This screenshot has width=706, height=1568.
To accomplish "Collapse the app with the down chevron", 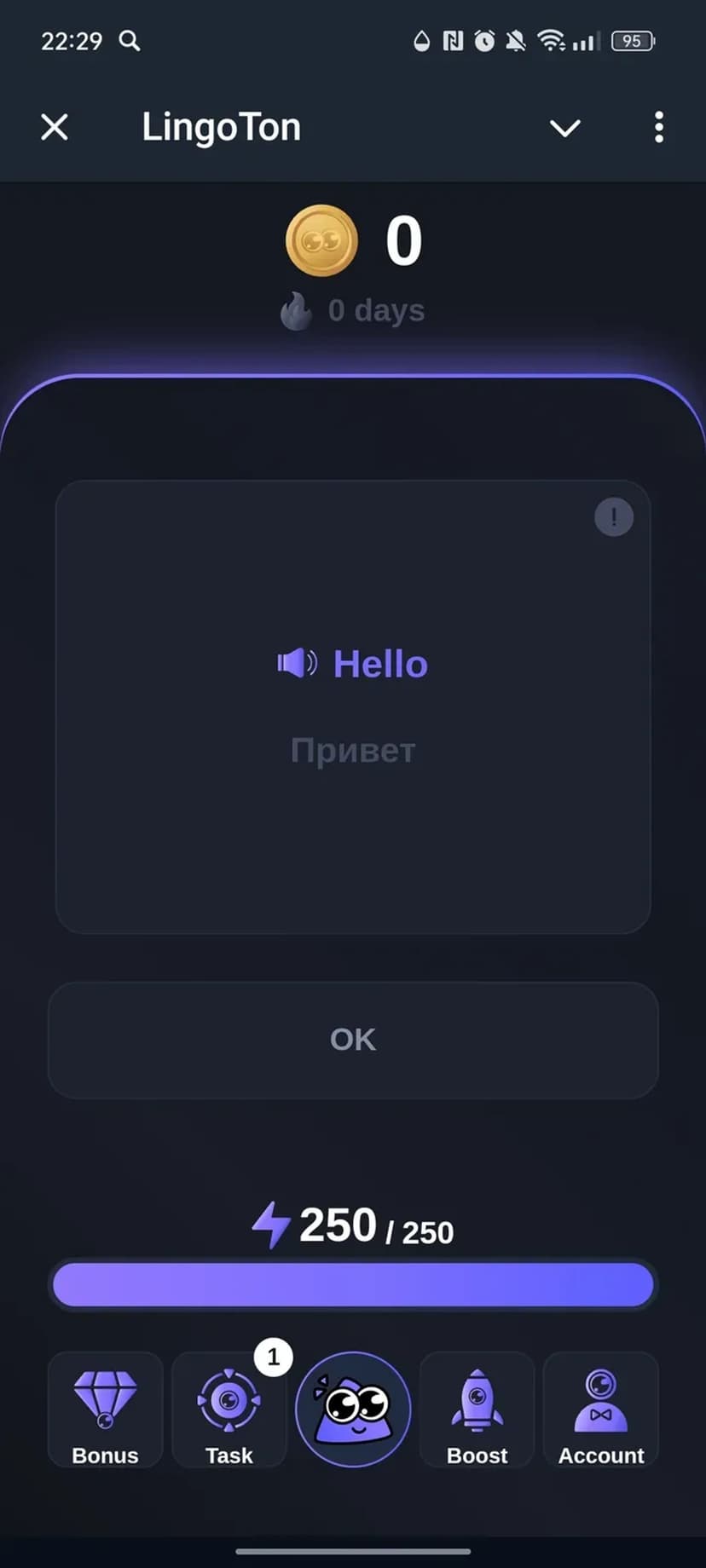I will (564, 129).
